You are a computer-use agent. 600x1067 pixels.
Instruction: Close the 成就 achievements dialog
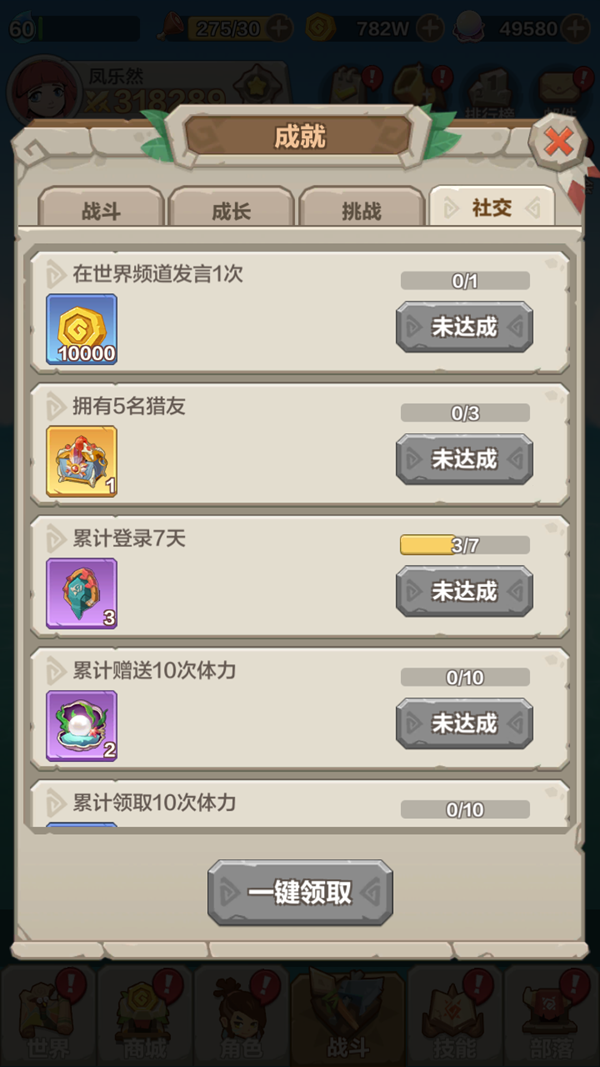pyautogui.click(x=558, y=143)
